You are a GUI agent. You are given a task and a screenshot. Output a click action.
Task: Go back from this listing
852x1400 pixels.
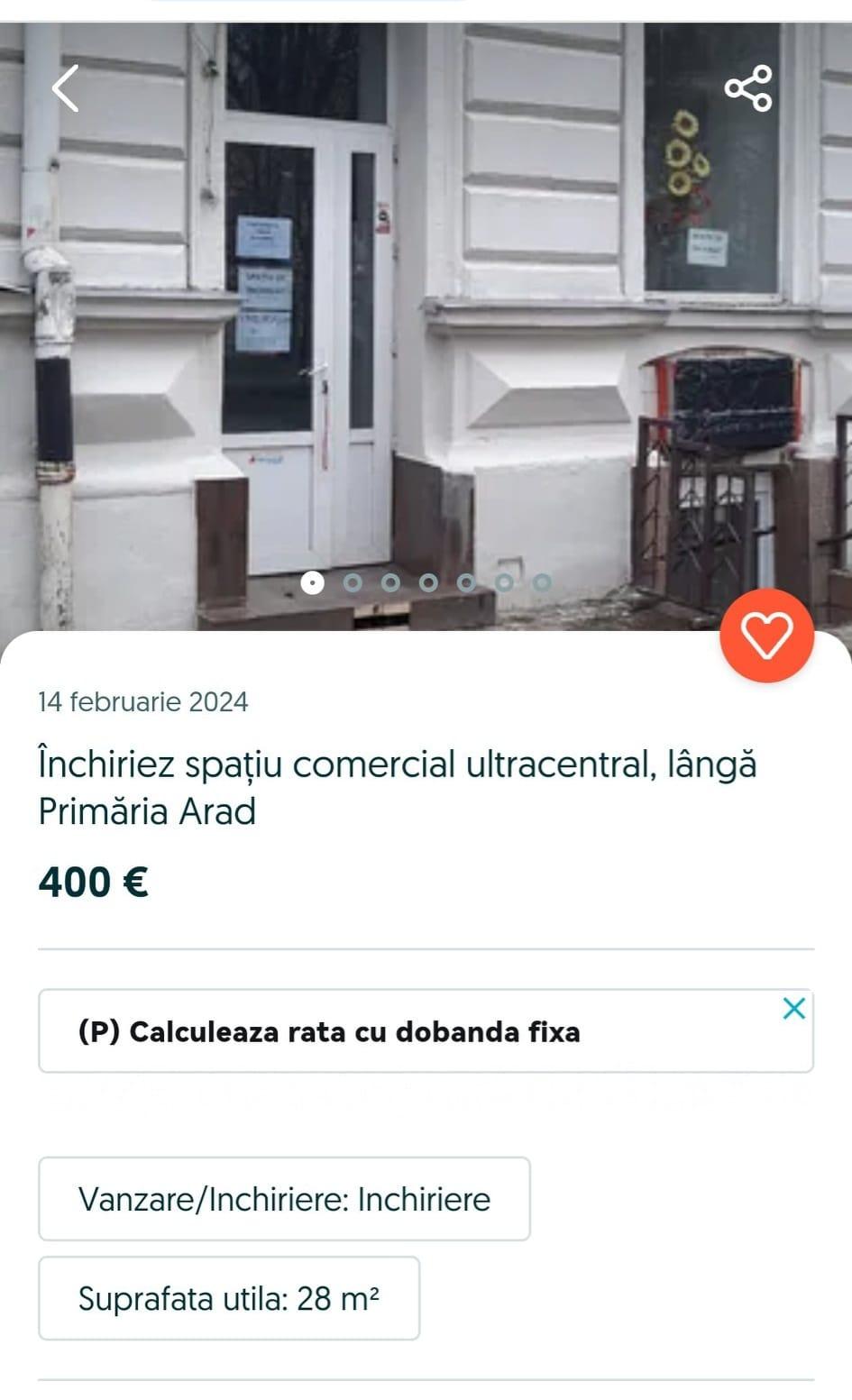[x=65, y=88]
